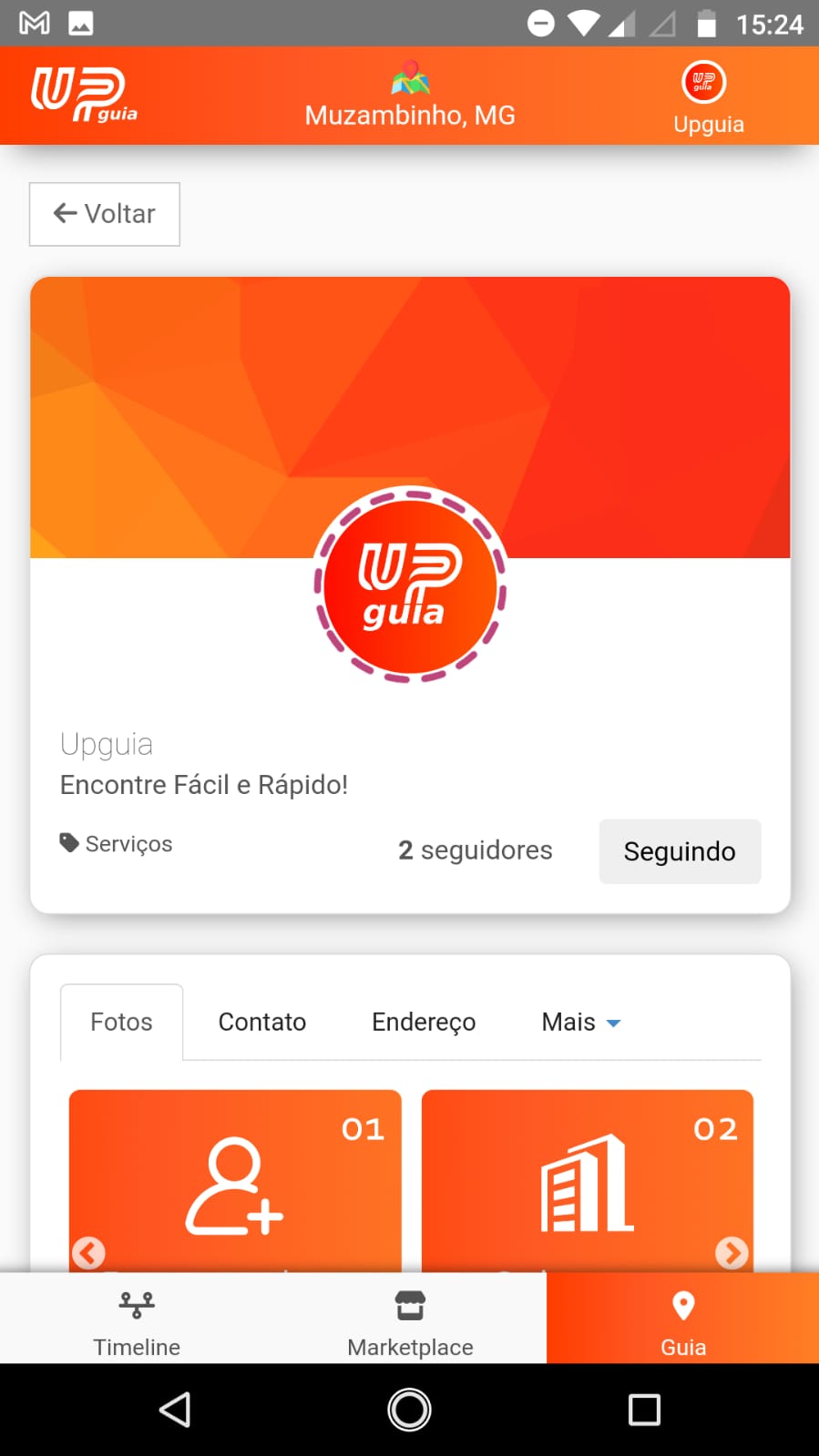819x1456 pixels.
Task: Show previous photos with left arrow
Action: point(88,1253)
